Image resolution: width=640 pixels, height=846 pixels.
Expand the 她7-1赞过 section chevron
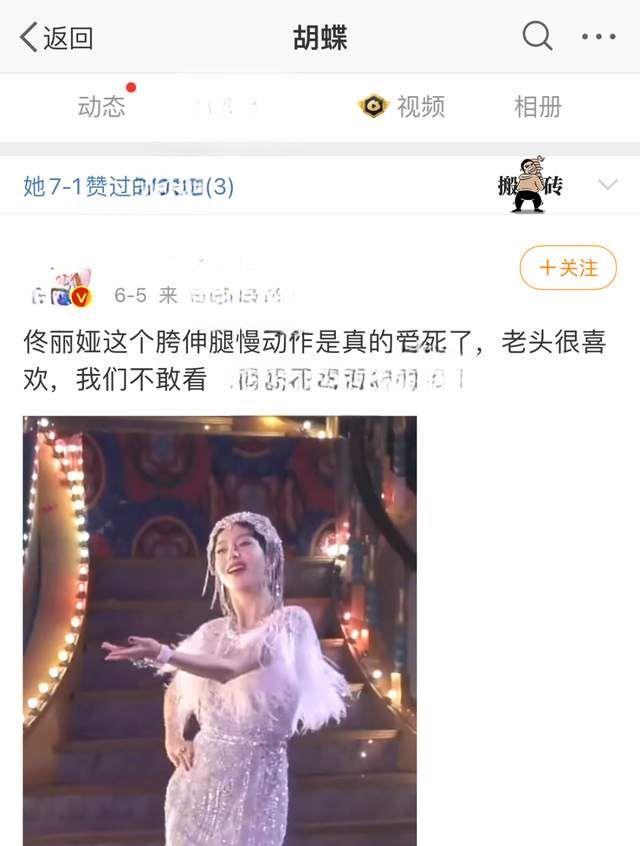[x=607, y=185]
